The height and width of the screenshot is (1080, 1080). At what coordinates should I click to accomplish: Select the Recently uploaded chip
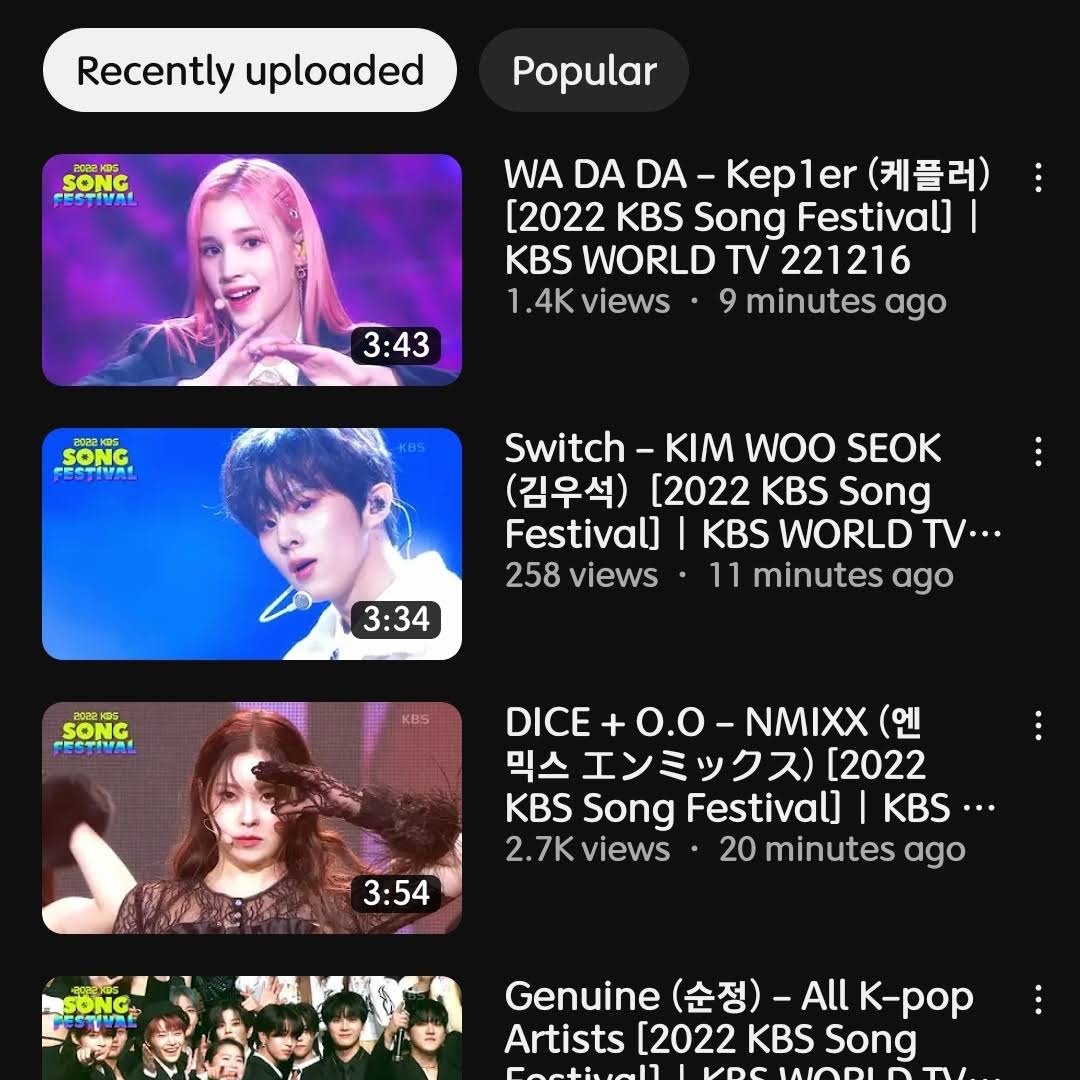point(249,71)
